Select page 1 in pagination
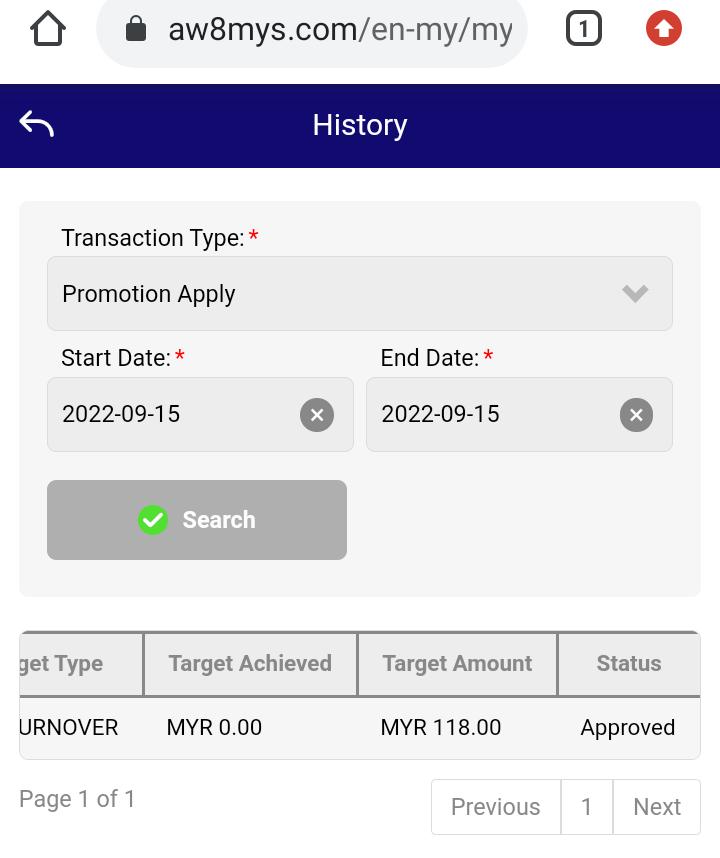The width and height of the screenshot is (720, 858). 587,807
